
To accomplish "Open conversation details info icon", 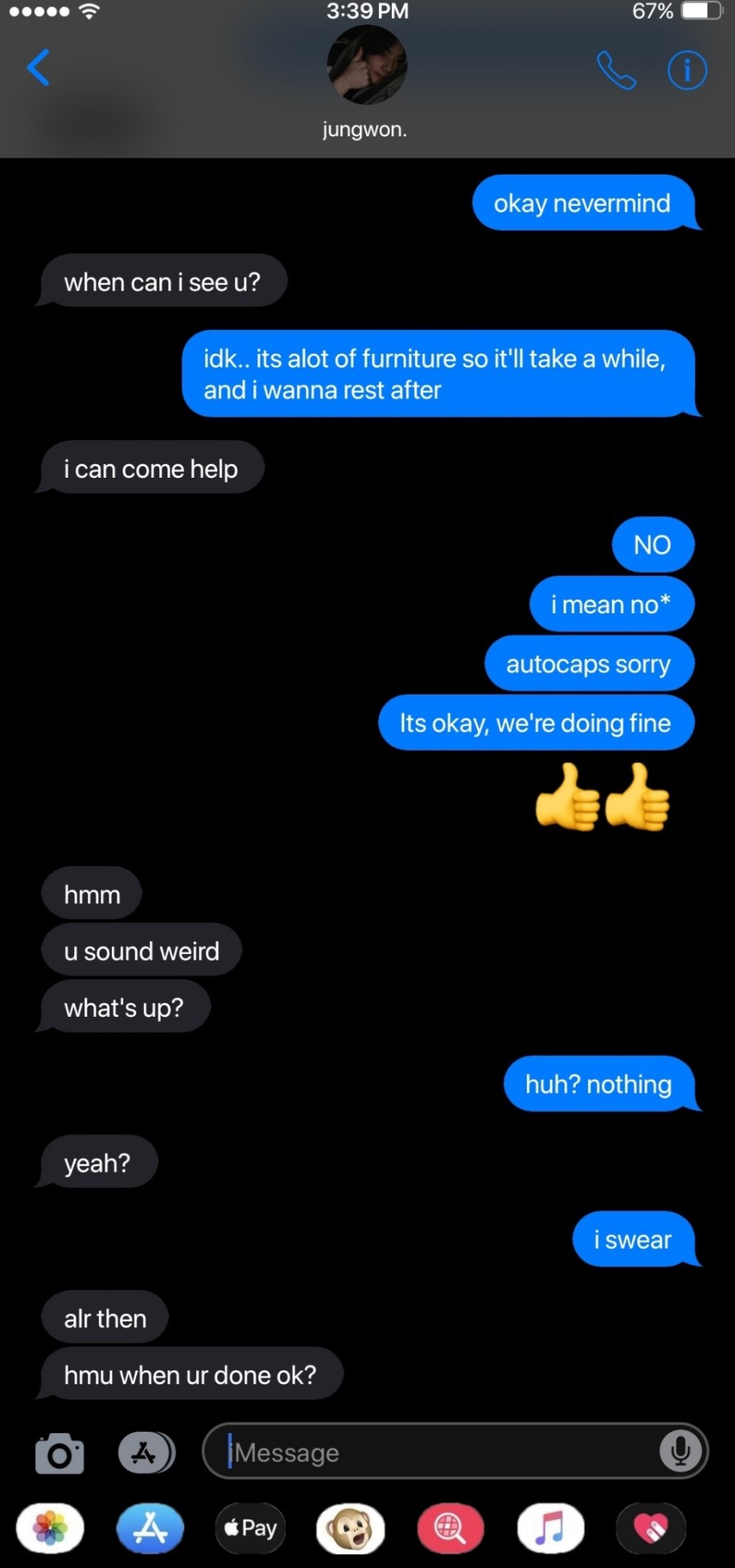I will click(x=687, y=70).
